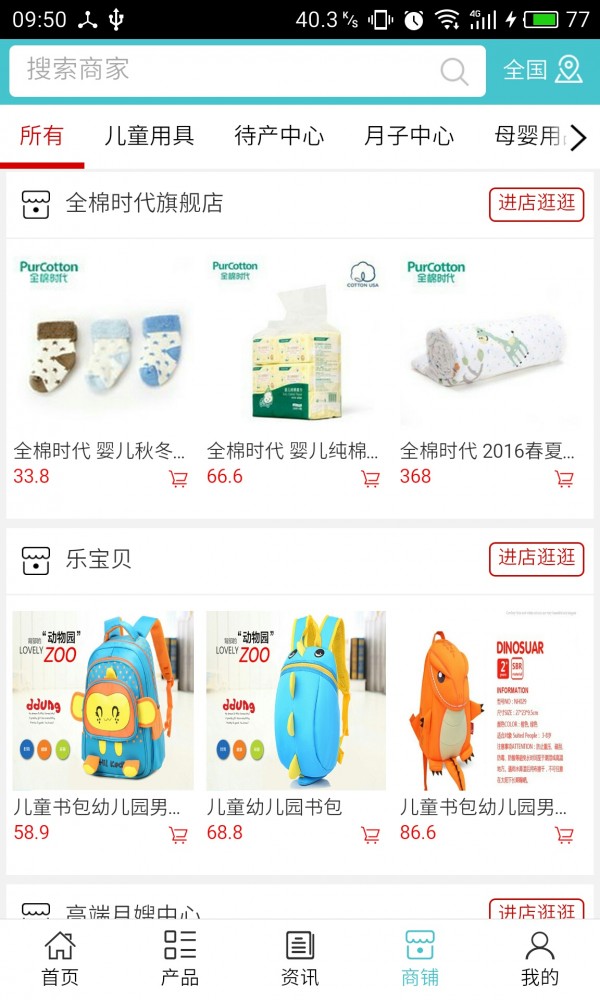Select the 月子中心 tab
The width and height of the screenshot is (600, 1000).
(409, 136)
